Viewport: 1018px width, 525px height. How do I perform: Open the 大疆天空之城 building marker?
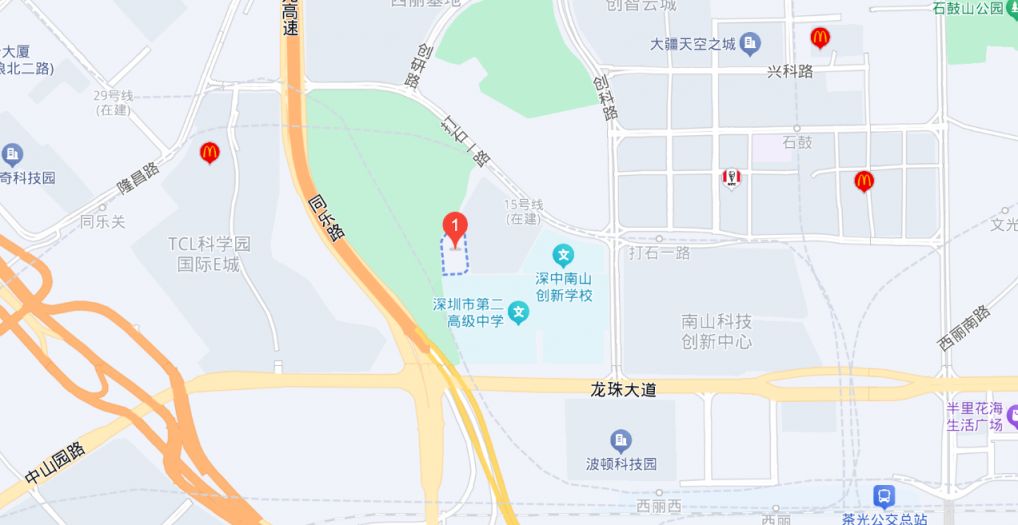[x=750, y=43]
